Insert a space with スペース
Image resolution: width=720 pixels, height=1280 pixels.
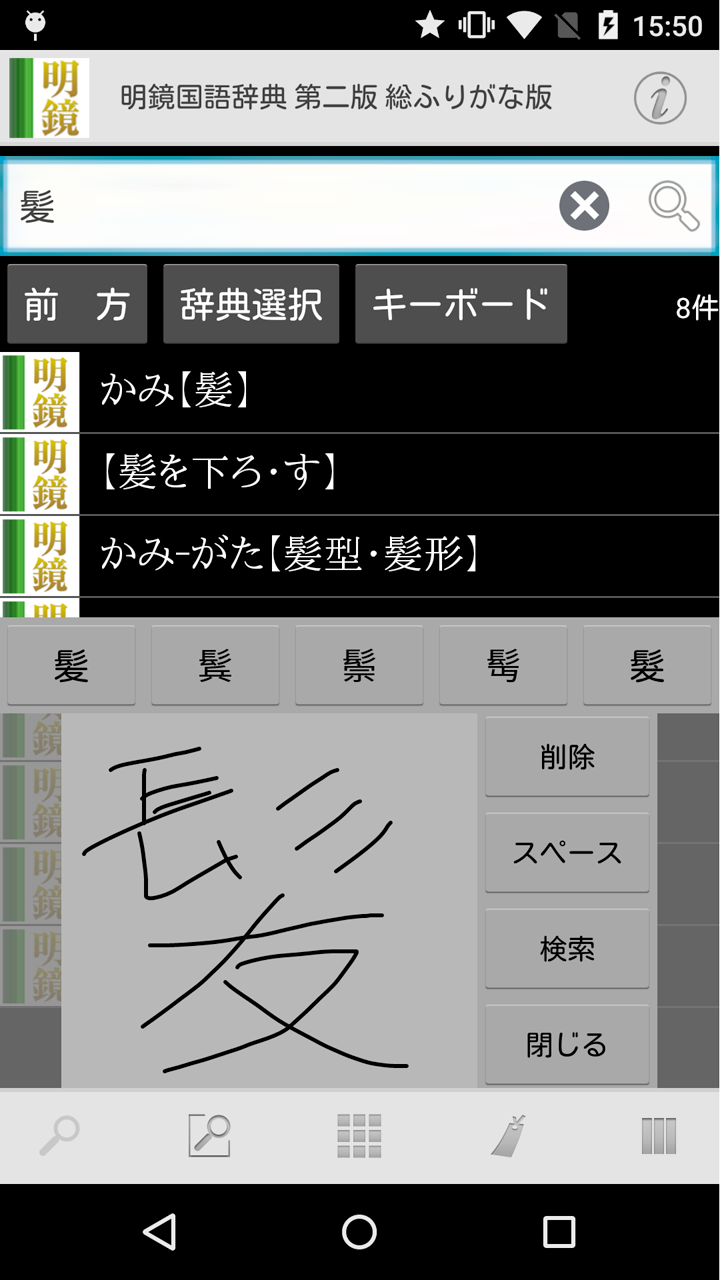pos(567,853)
